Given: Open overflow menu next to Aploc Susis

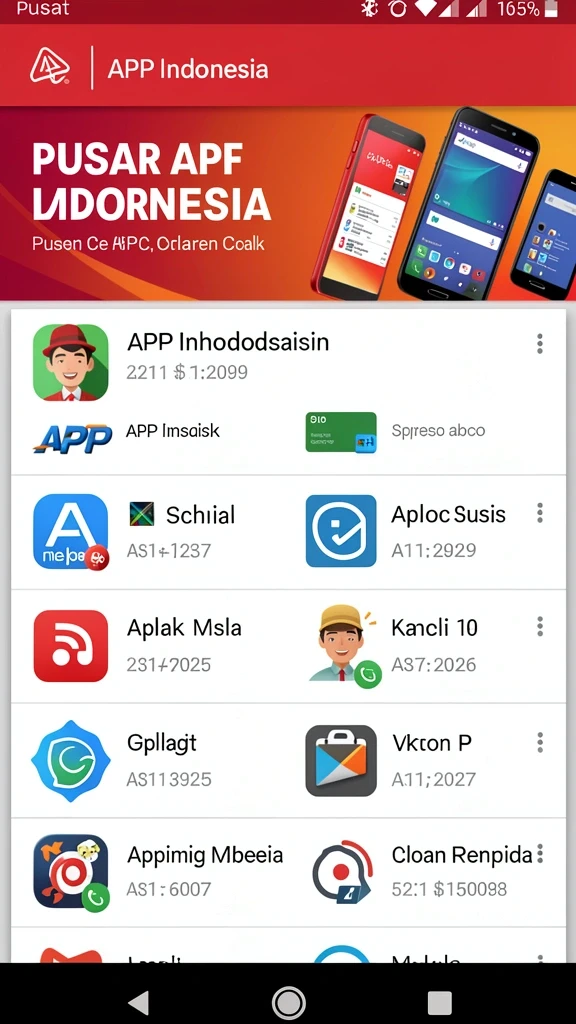Looking at the screenshot, I should [x=539, y=513].
